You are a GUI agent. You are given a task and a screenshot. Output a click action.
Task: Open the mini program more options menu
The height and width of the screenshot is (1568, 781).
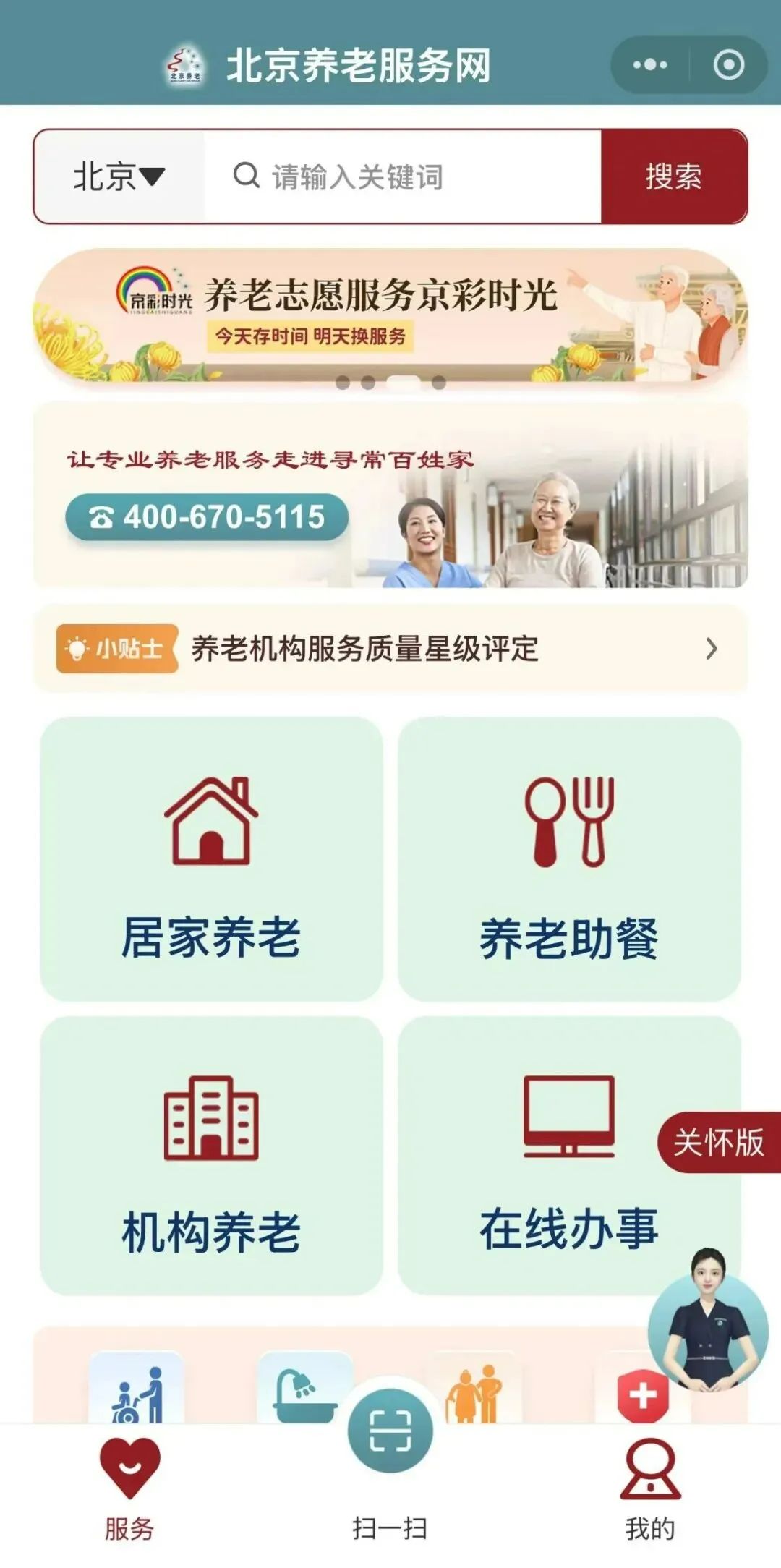click(x=649, y=65)
